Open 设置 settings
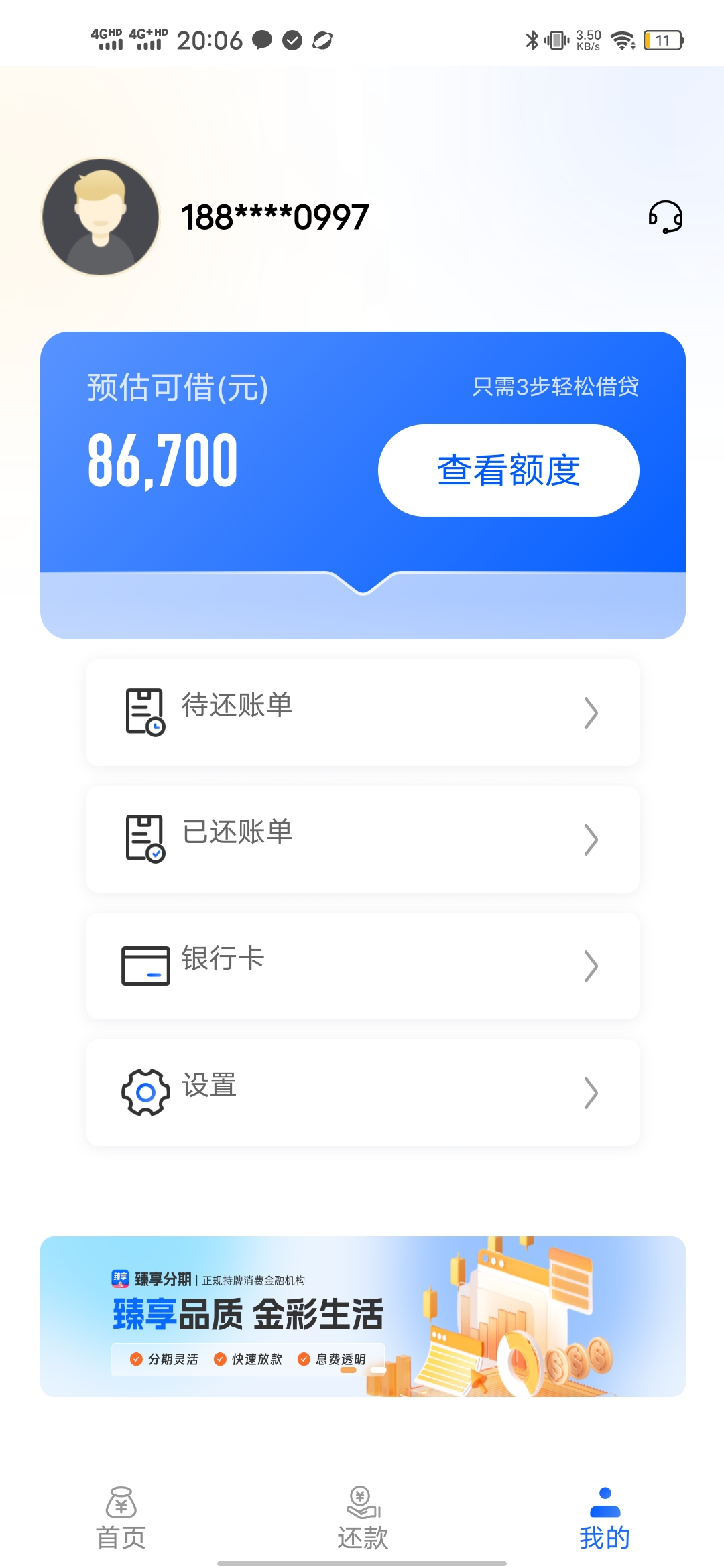This screenshot has height=1568, width=724. [x=363, y=1092]
